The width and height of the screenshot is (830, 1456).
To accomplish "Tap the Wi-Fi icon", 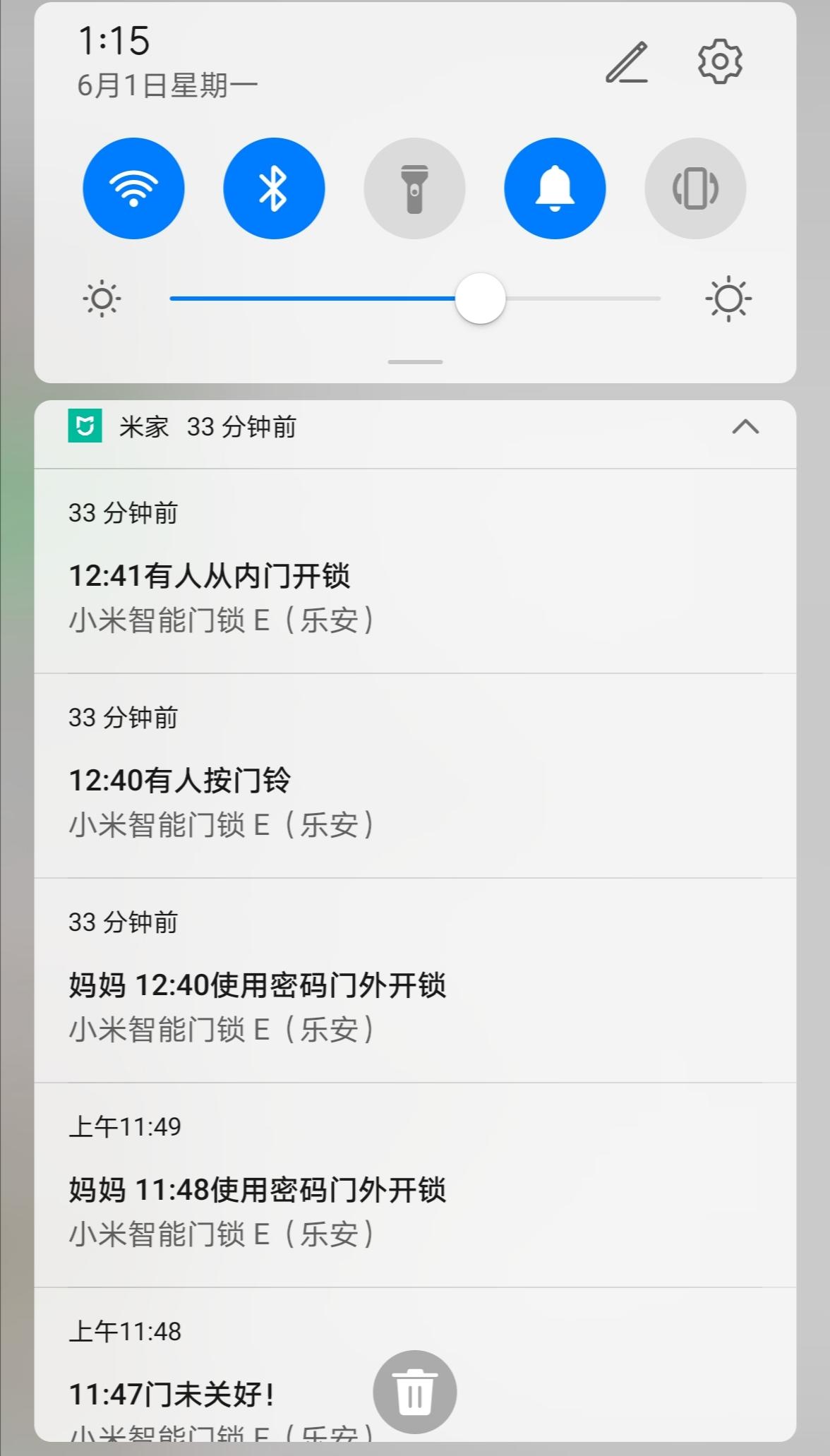I will (133, 188).
